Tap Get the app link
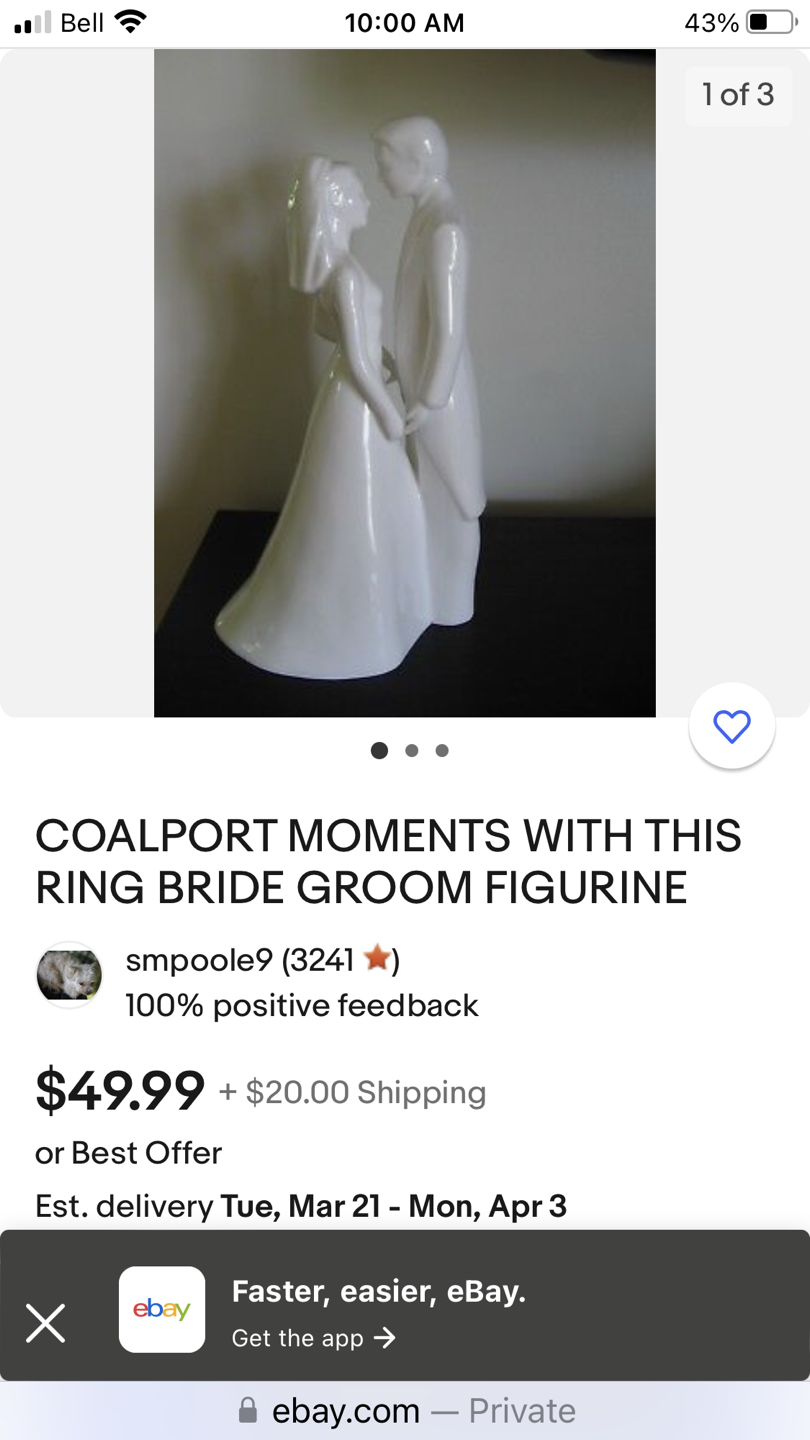 313,1338
